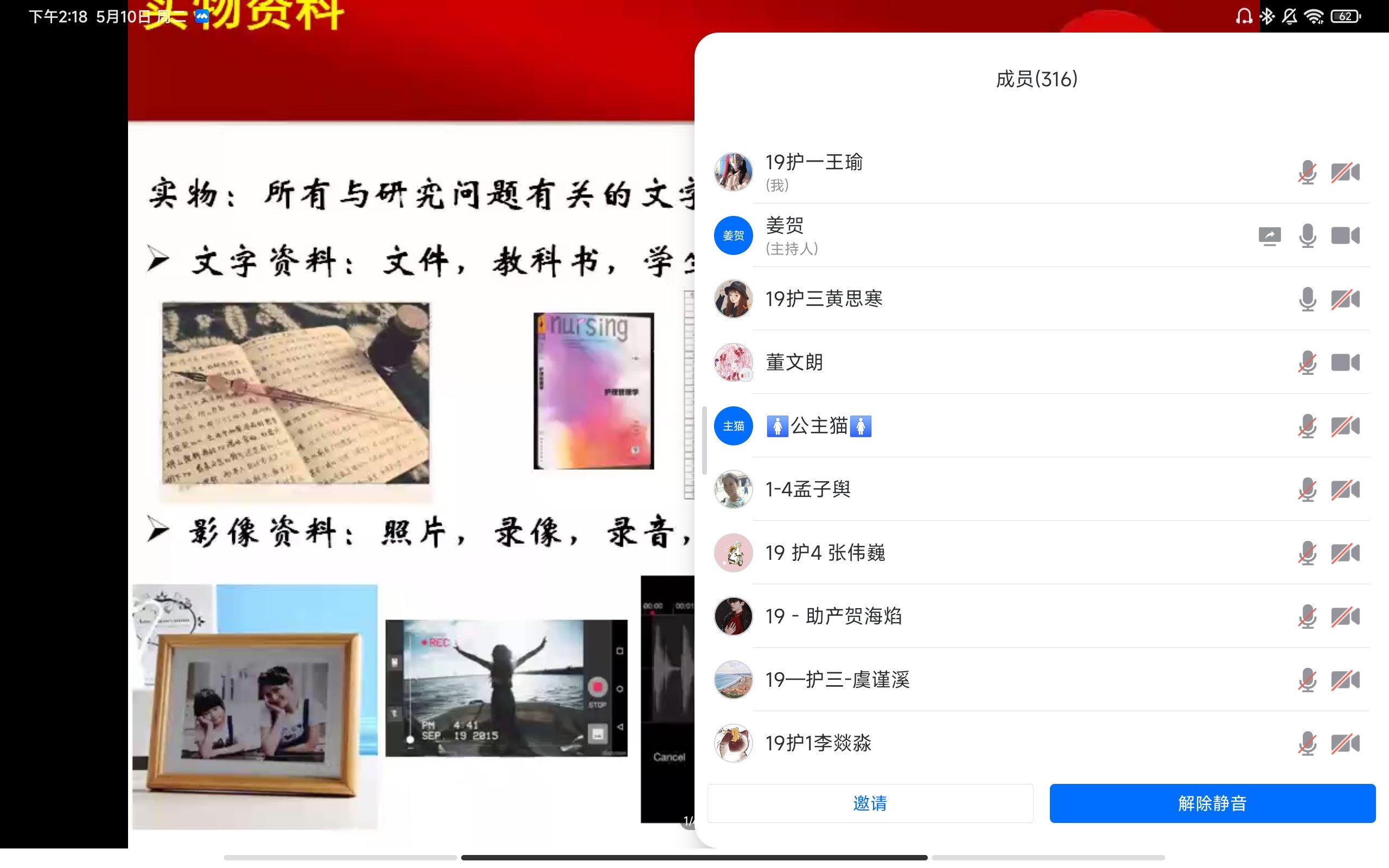Open member 1-4孟子舆
The width and height of the screenshot is (1389, 868).
(x=976, y=489)
